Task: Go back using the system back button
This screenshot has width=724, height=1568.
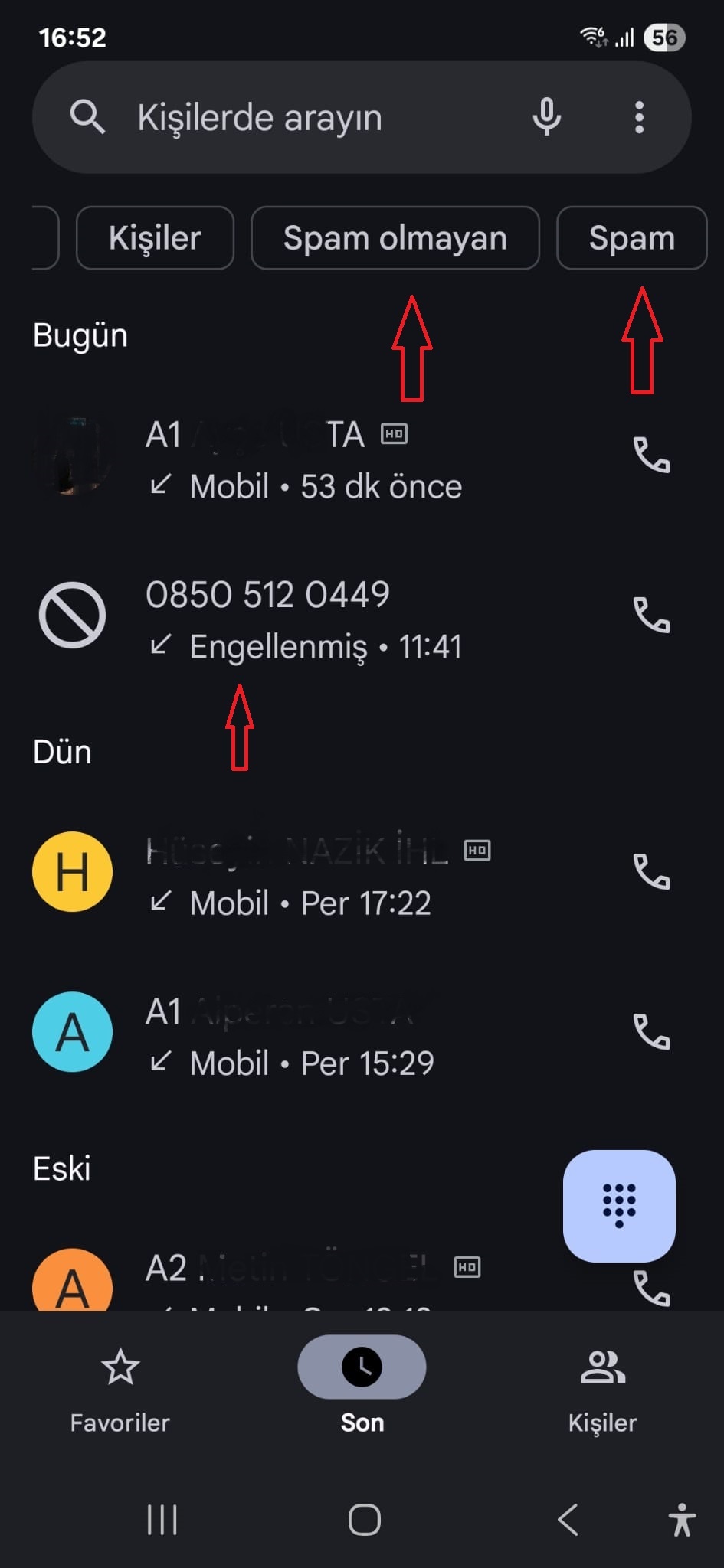Action: coord(568,1520)
